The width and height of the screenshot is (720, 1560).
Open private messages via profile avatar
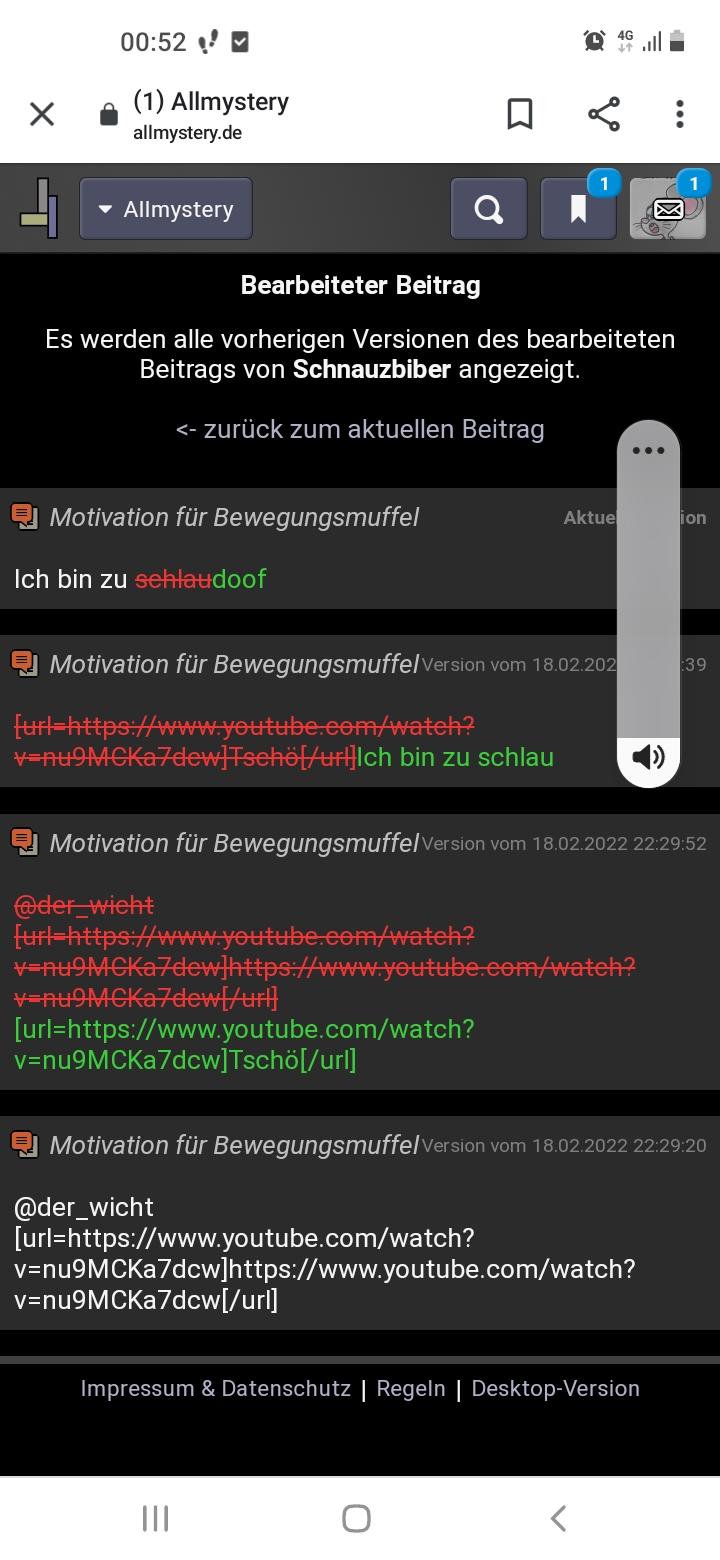pyautogui.click(x=668, y=209)
